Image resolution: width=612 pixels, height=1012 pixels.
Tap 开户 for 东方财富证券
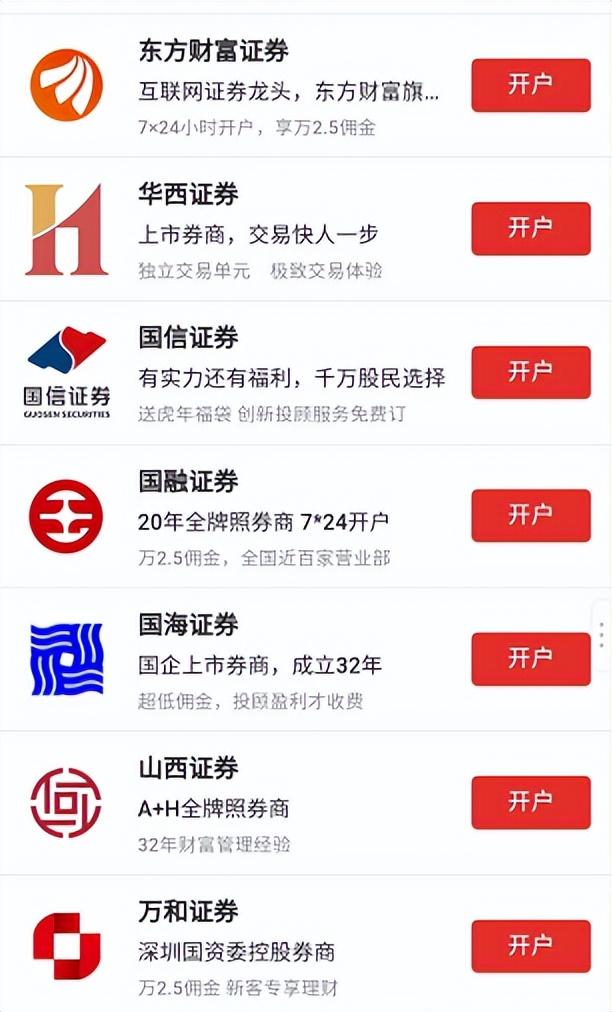click(530, 85)
